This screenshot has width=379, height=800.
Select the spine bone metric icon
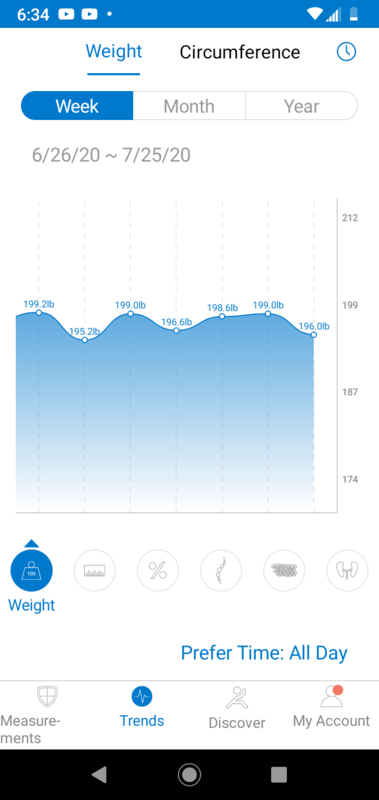point(221,570)
